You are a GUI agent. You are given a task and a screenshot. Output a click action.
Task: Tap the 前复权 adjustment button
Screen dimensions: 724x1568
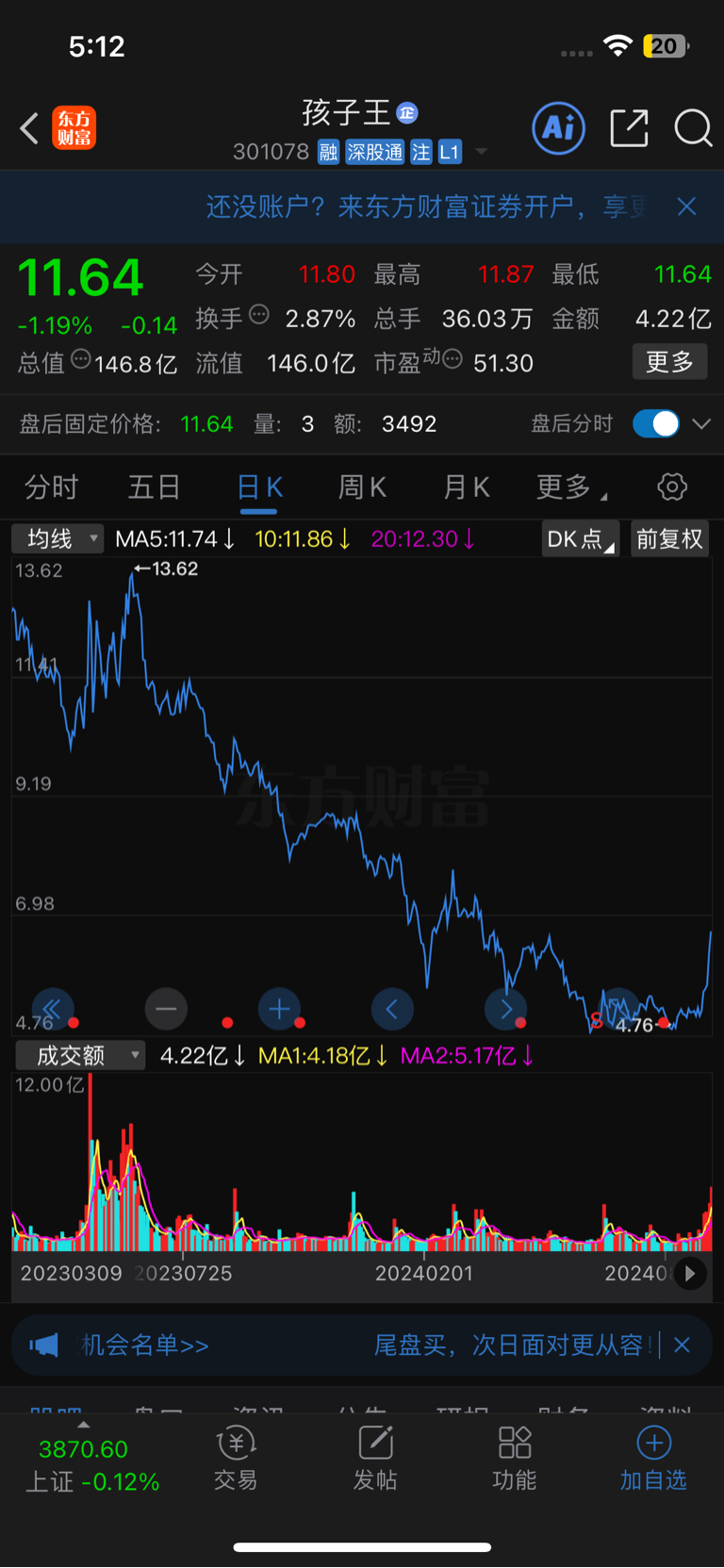pyautogui.click(x=669, y=538)
